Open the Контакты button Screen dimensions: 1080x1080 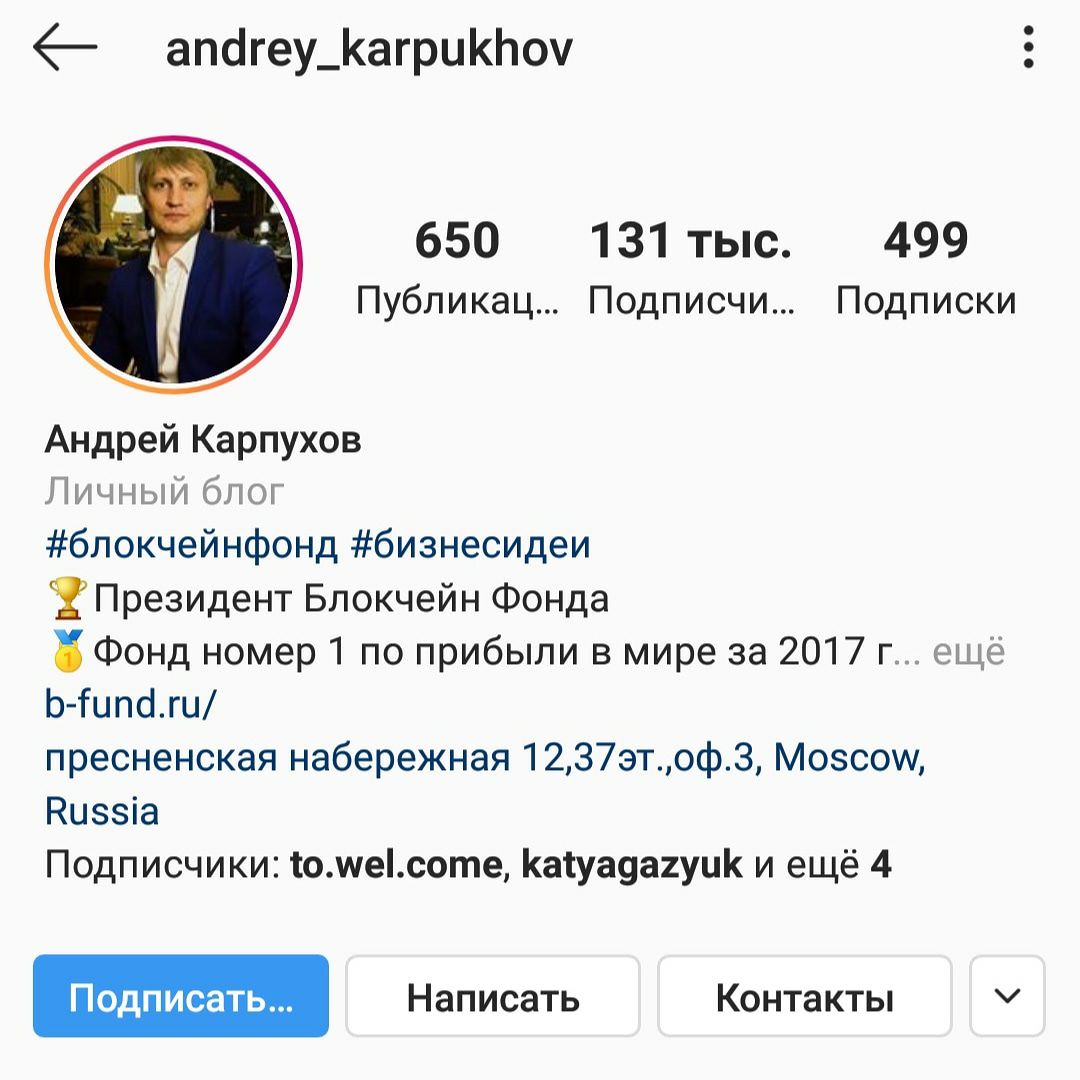click(804, 996)
